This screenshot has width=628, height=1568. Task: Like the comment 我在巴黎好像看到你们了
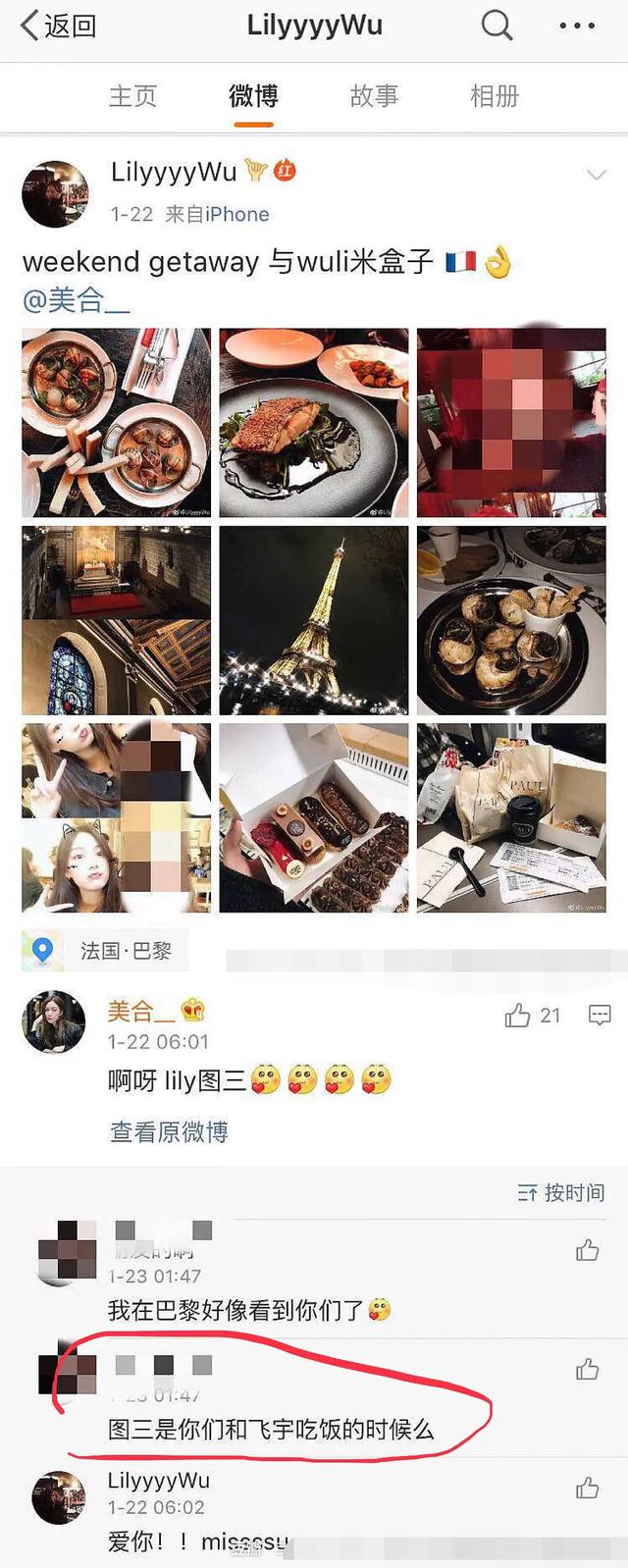click(588, 1250)
